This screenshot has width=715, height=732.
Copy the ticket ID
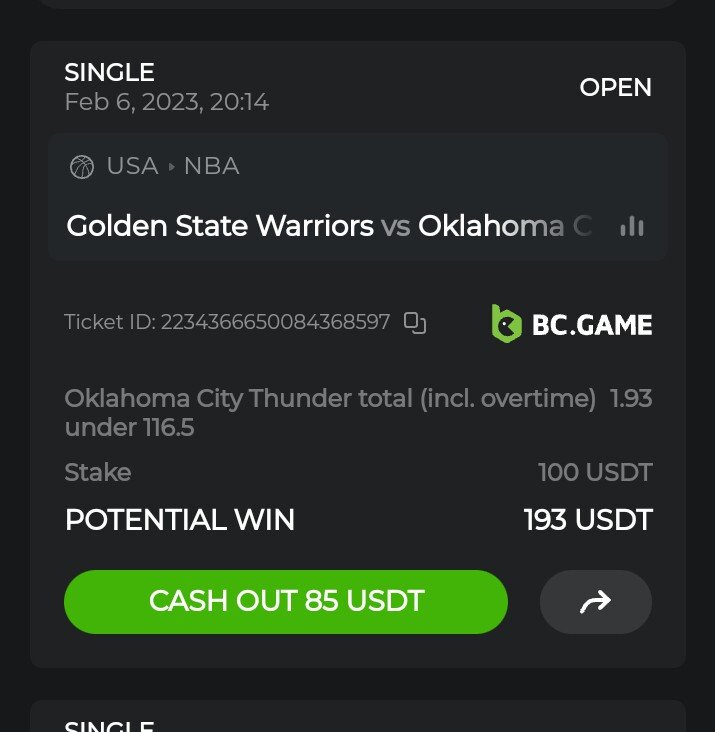pyautogui.click(x=415, y=323)
